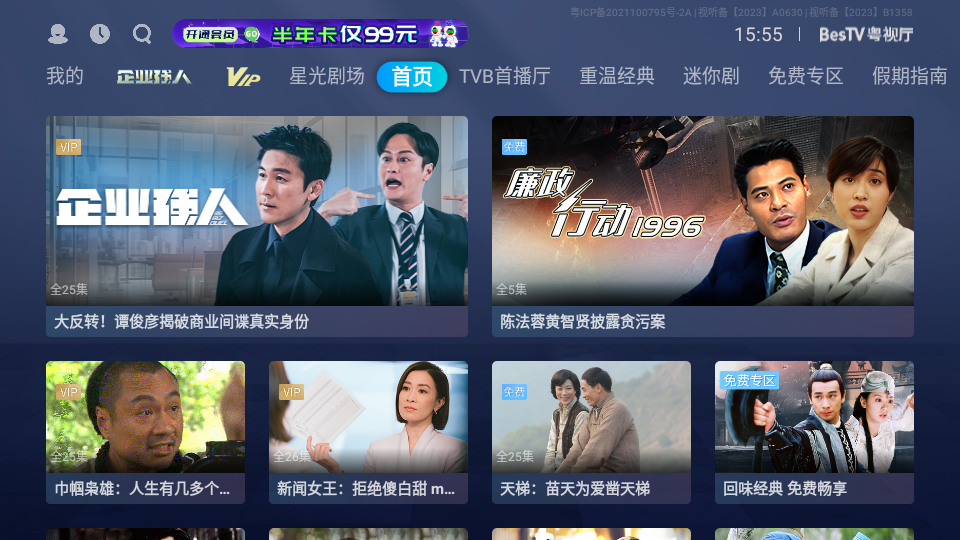The image size is (960, 540).
Task: Select the 首页 tab
Action: [x=412, y=77]
